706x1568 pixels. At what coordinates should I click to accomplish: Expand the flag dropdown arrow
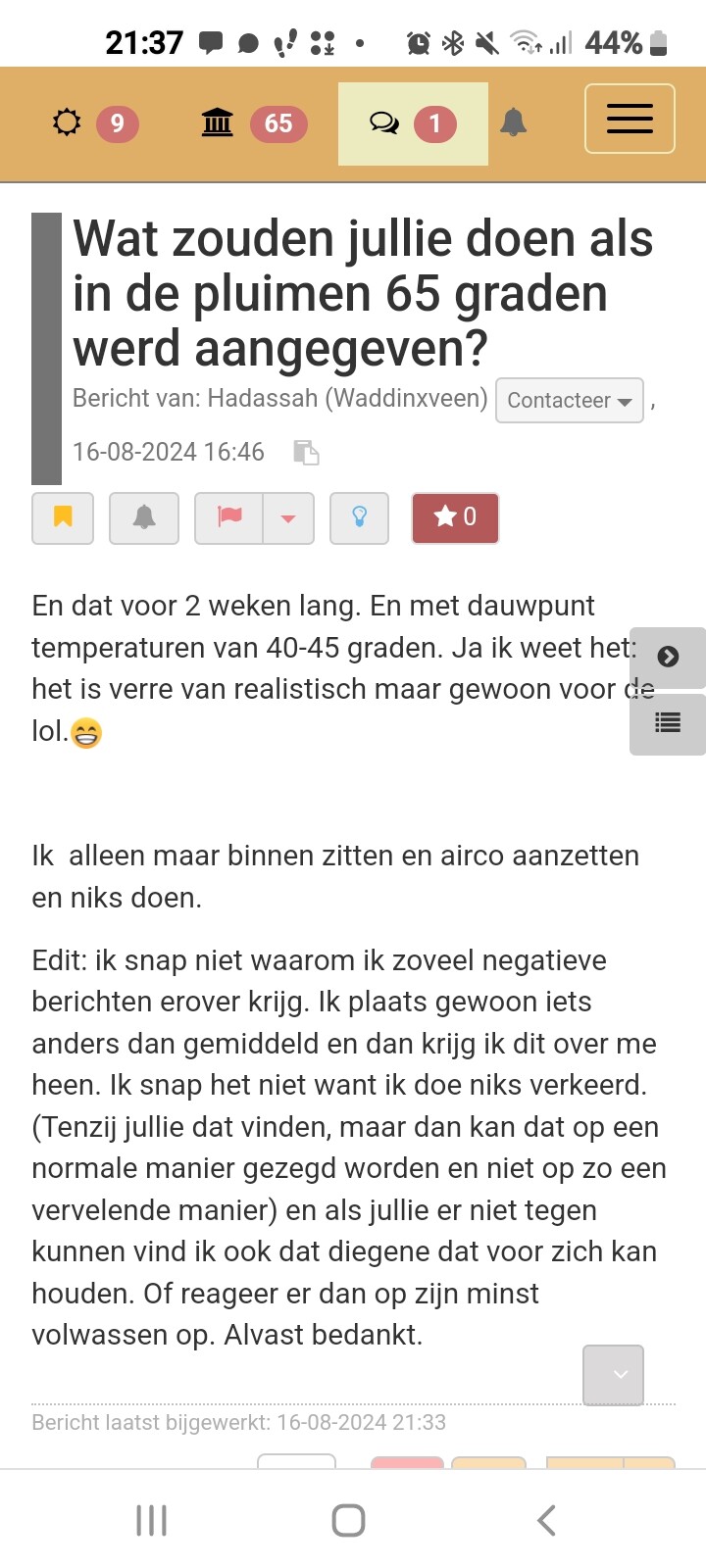[288, 517]
